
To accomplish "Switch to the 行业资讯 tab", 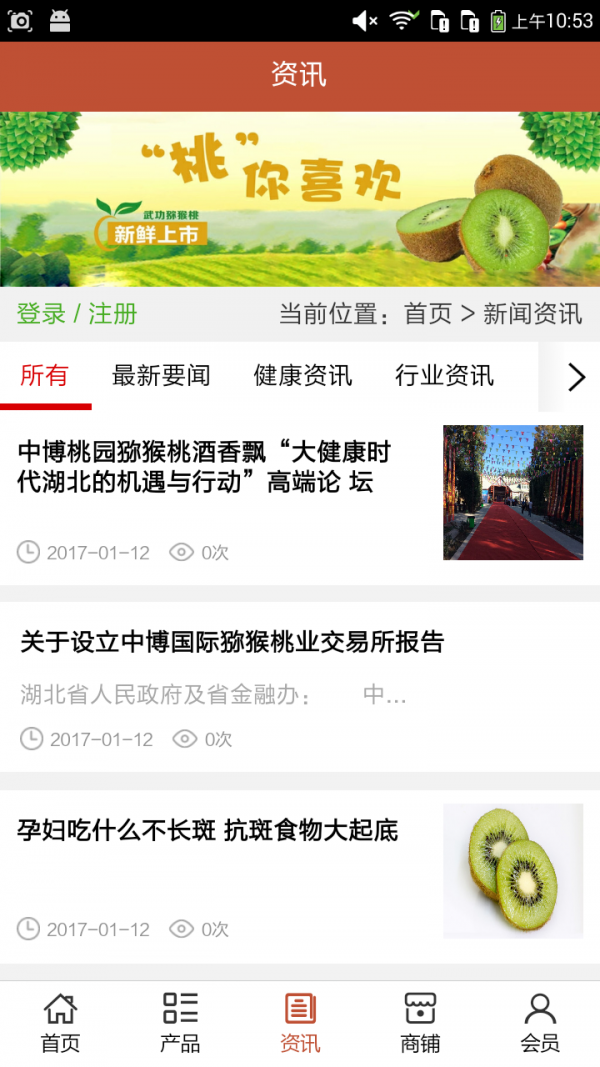I will coord(444,376).
